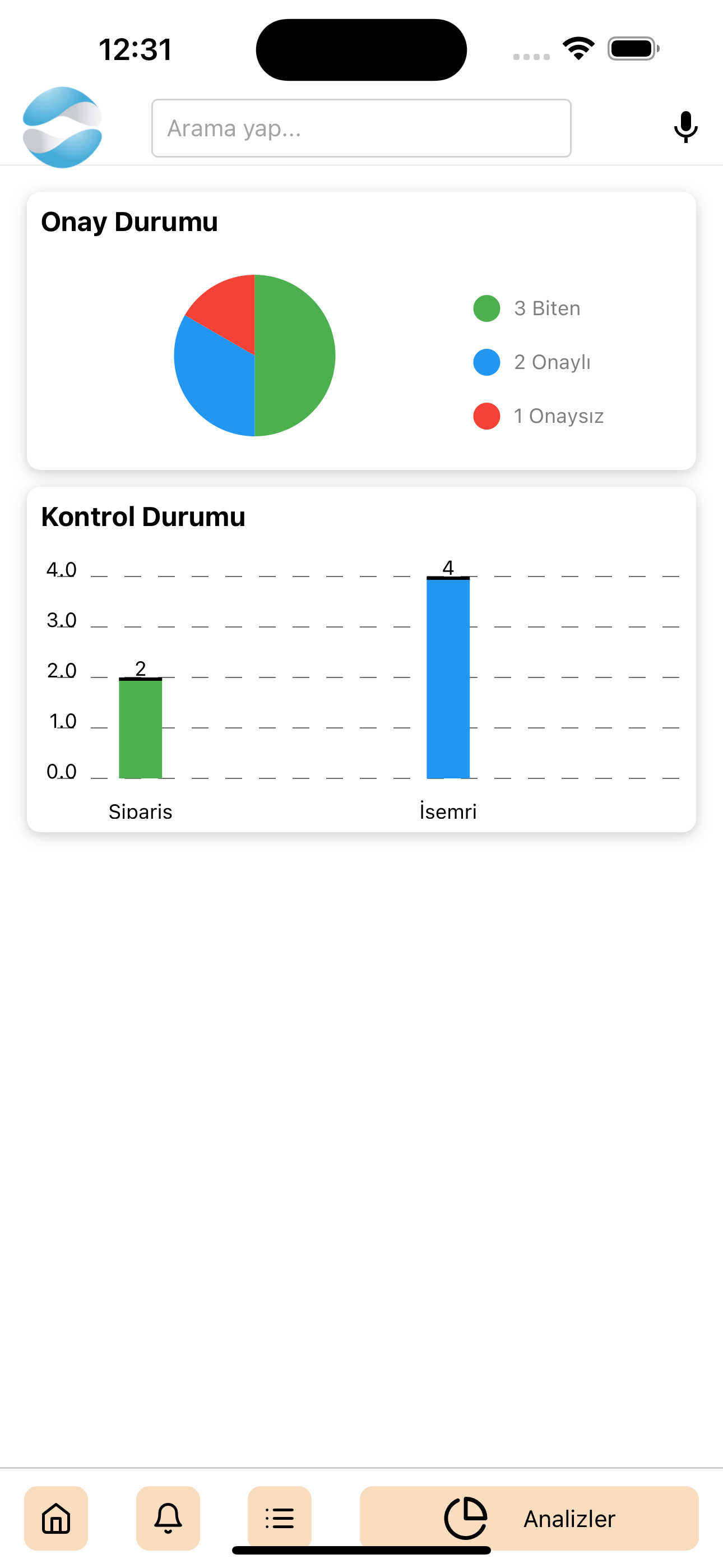Tap the Arama yap search field

(361, 128)
